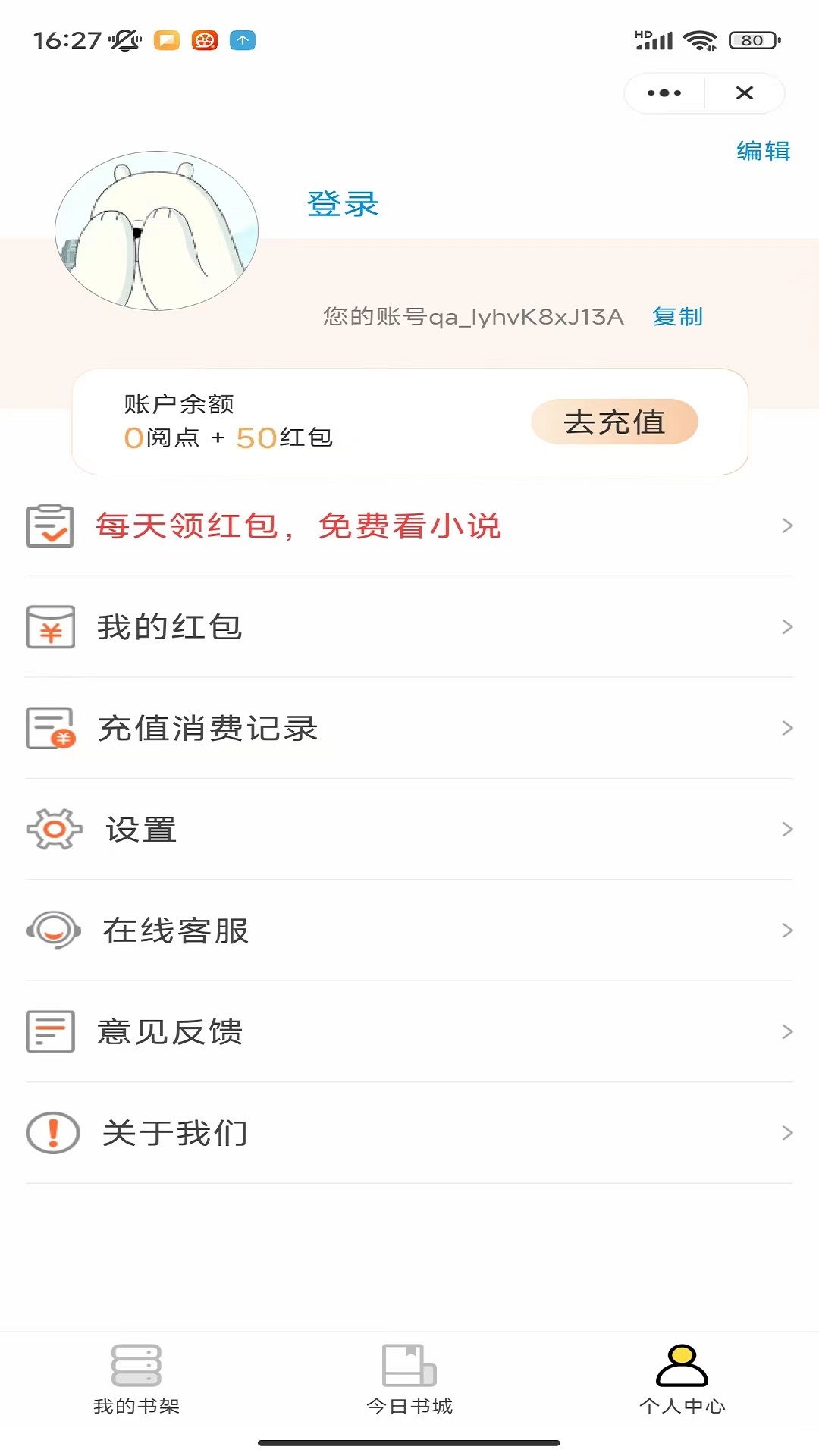The width and height of the screenshot is (819, 1456).
Task: Click the 登录 login link
Action: 343,205
